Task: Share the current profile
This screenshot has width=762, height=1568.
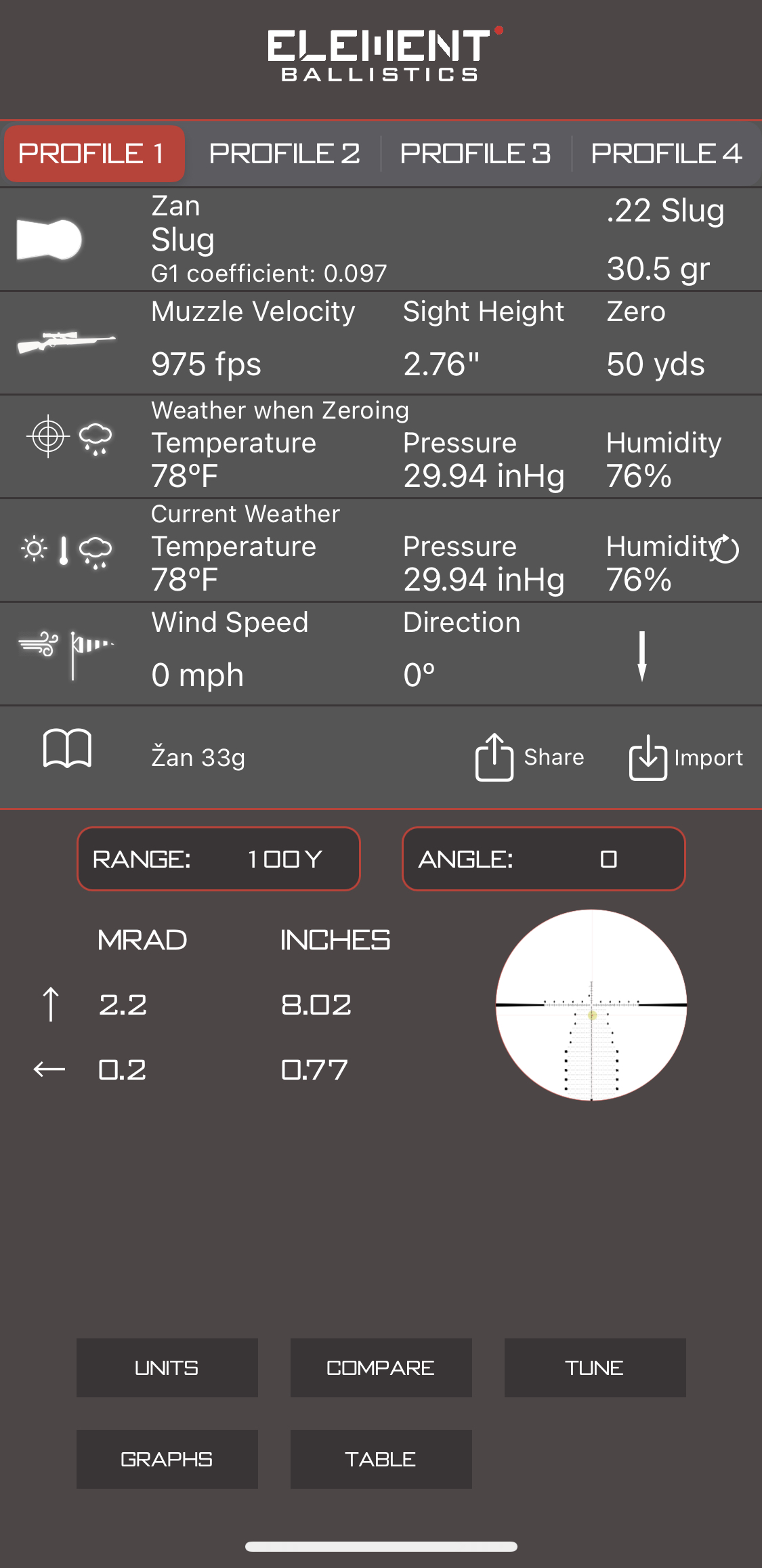Action: [x=530, y=757]
